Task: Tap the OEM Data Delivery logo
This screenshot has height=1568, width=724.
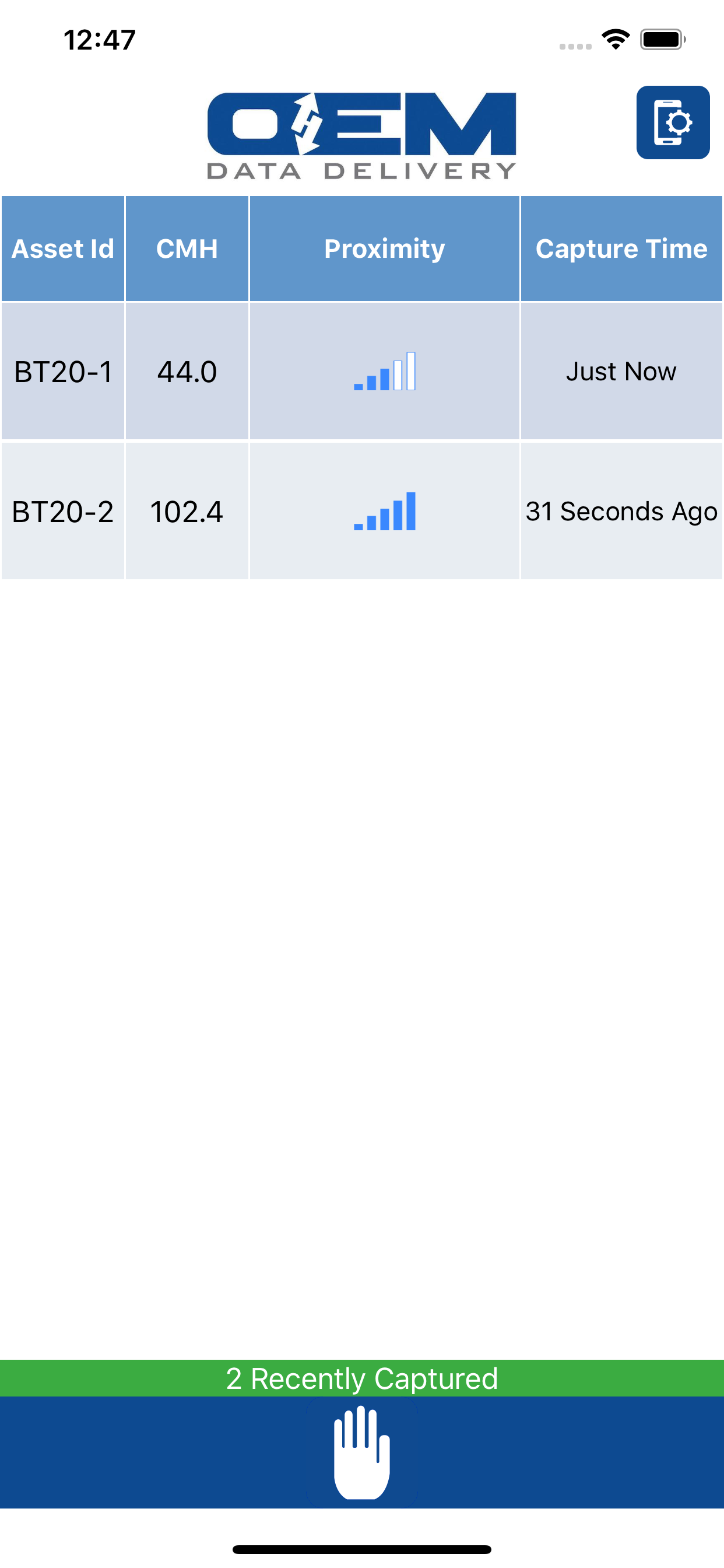Action: click(361, 134)
